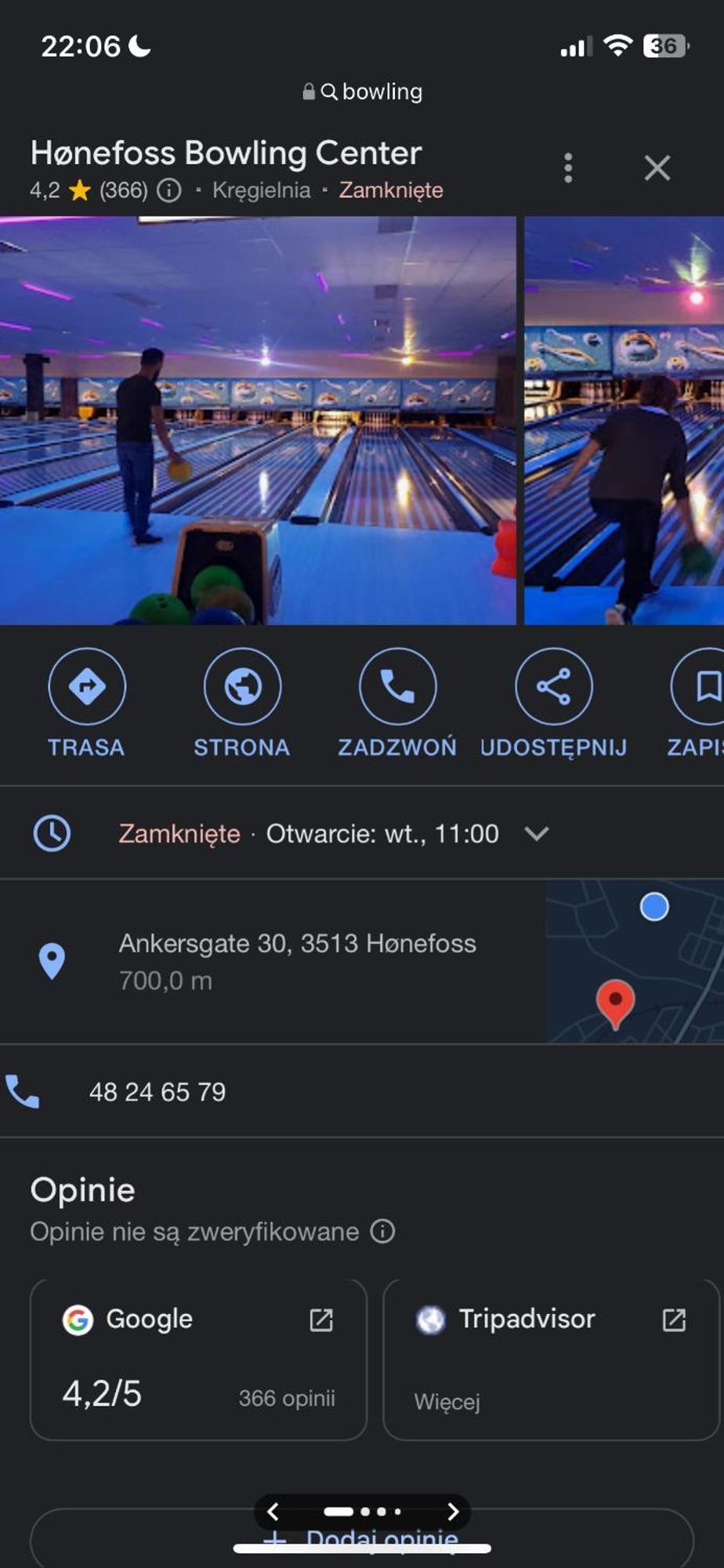This screenshot has width=724, height=1568.
Task: Show rating info icon next to (366)
Action: coord(169,191)
